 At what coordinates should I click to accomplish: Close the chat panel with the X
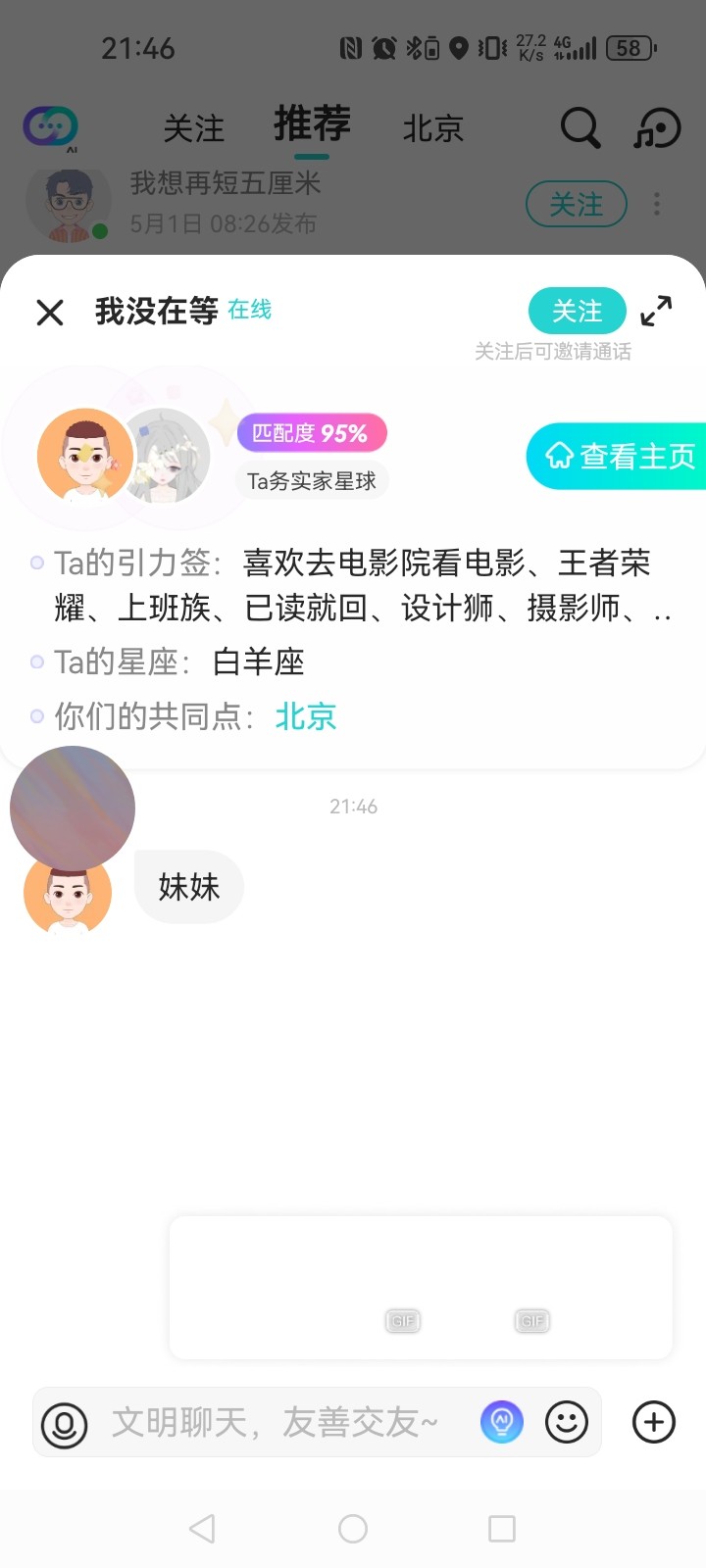[50, 313]
